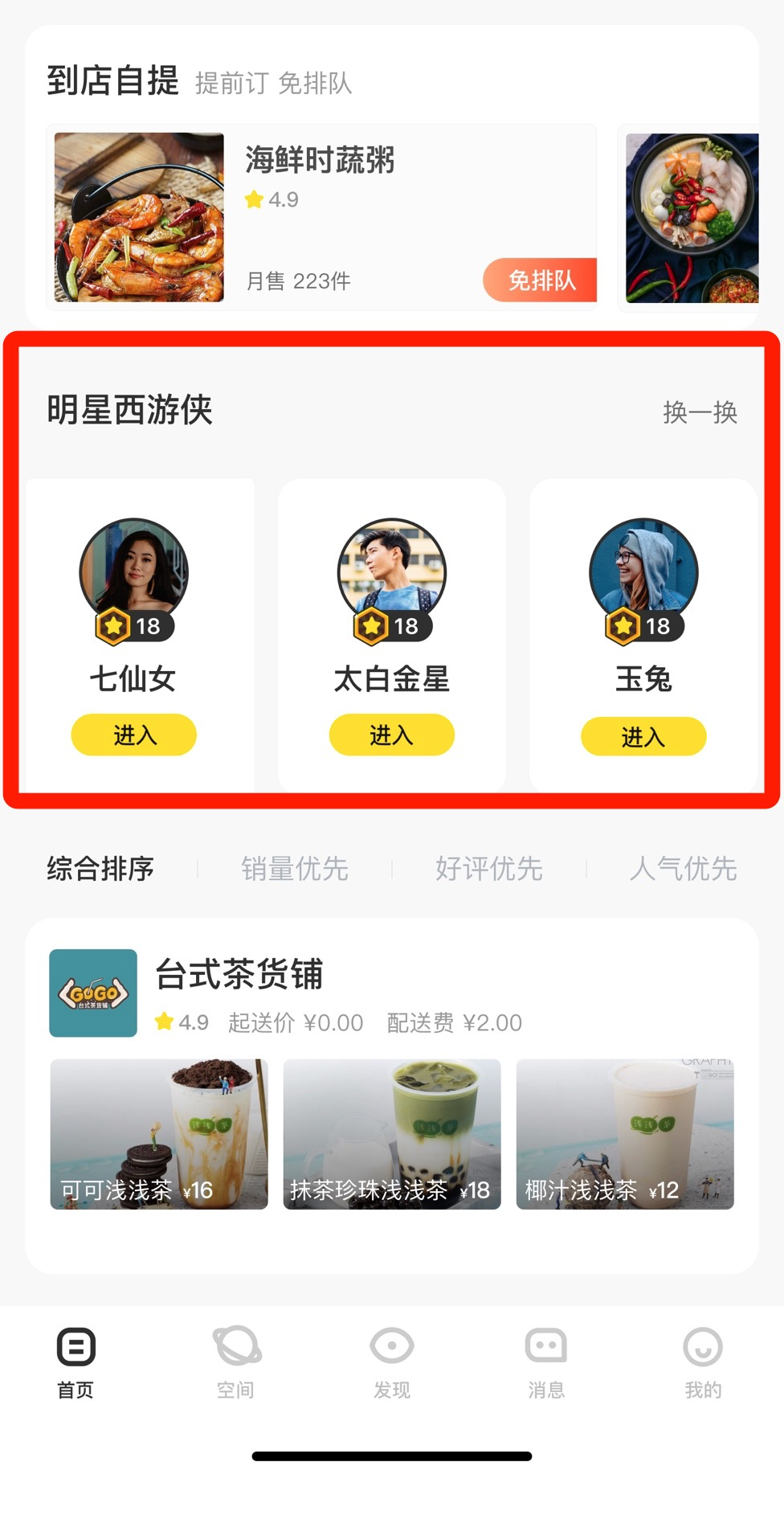Image resolution: width=784 pixels, height=1515 pixels.
Task: Sort by 销量优先
Action: pos(295,869)
